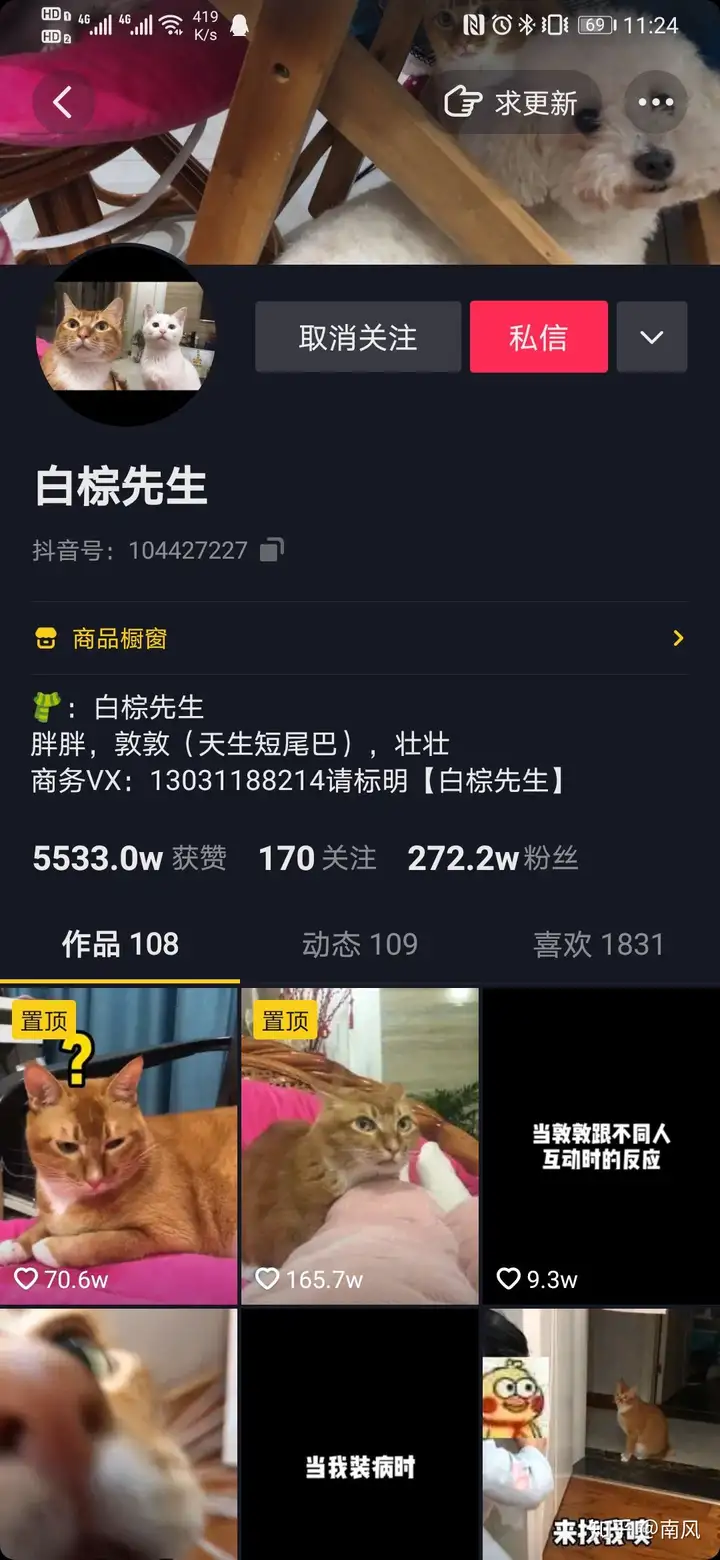Screen dimensions: 720x1560
Task: View the 272.2w 粉丝 followers list
Action: tap(493, 858)
